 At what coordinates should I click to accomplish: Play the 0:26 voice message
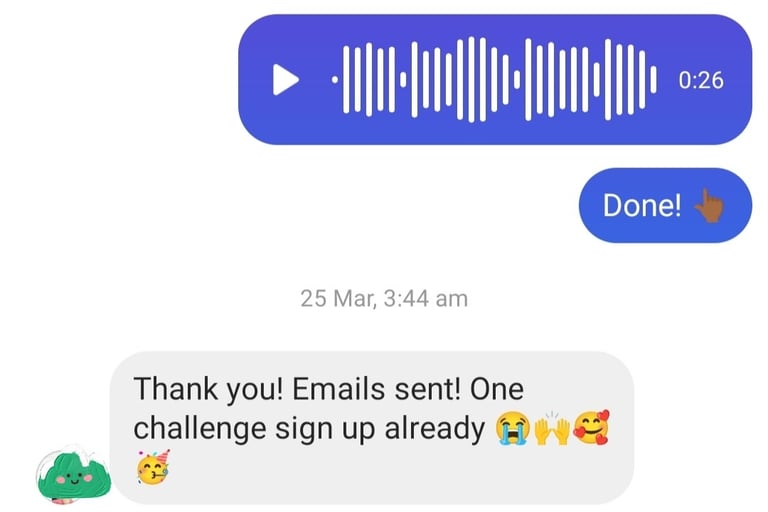point(286,80)
